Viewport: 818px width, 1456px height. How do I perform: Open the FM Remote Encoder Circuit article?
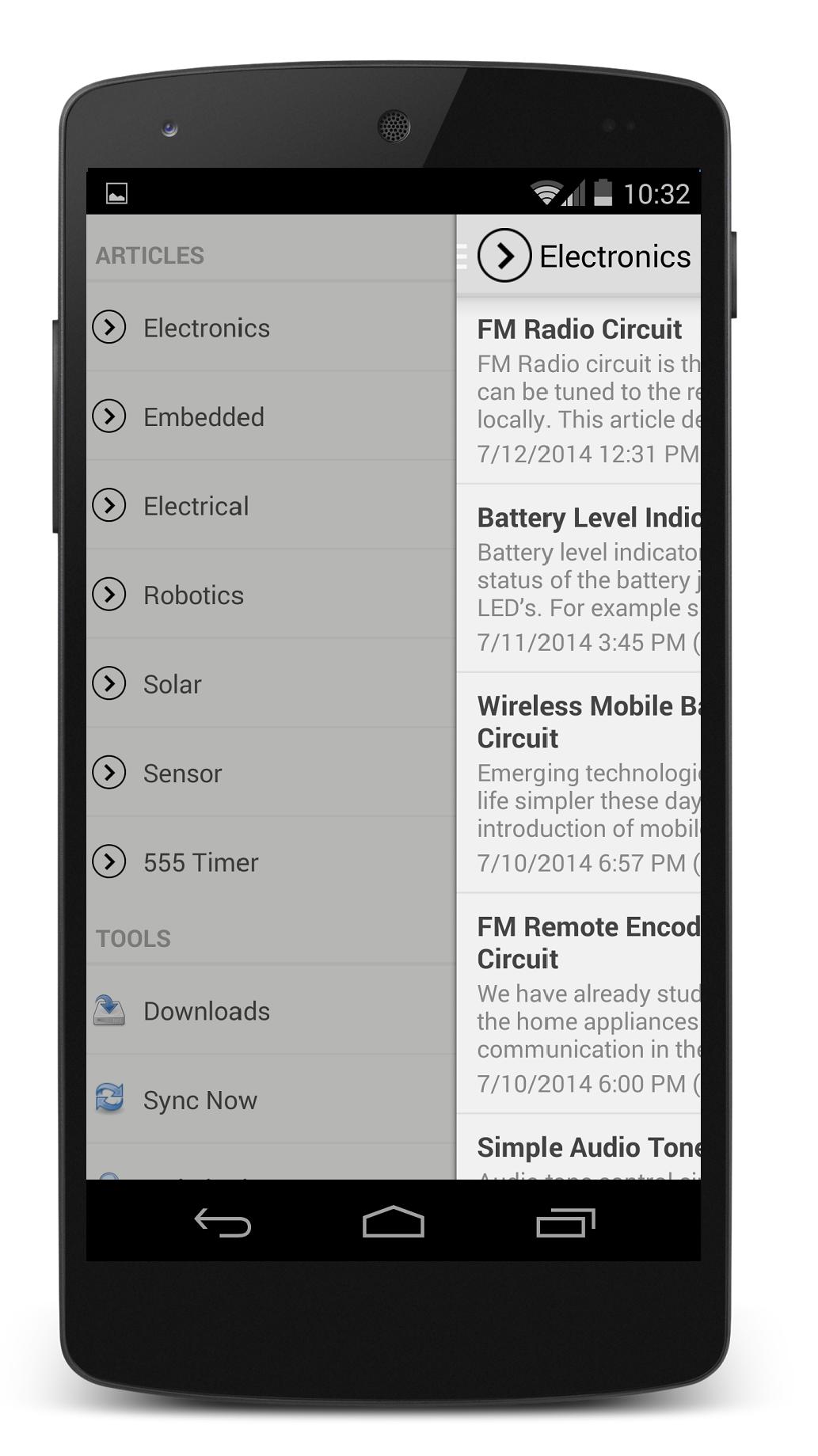pos(588,942)
